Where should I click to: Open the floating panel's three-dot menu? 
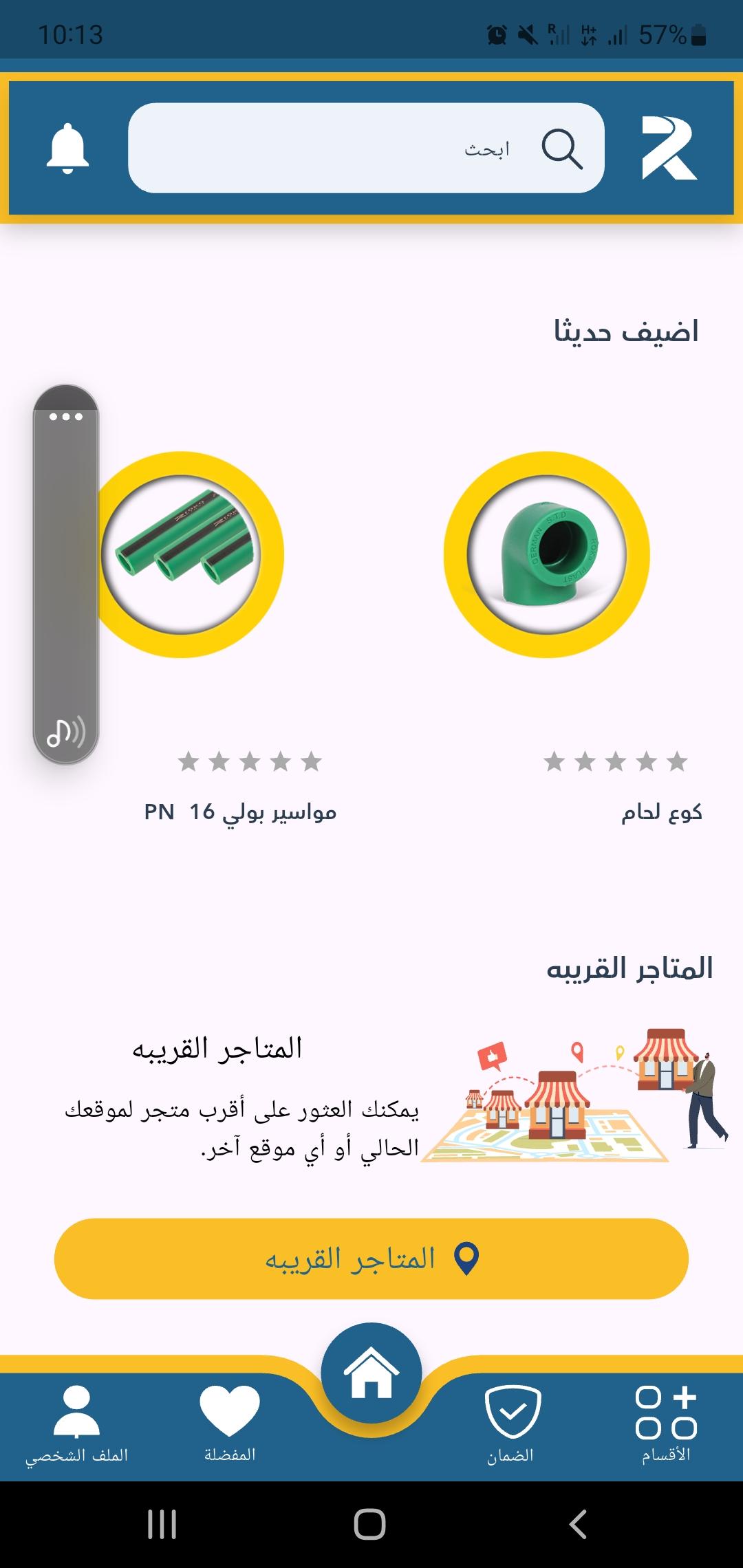coord(66,417)
